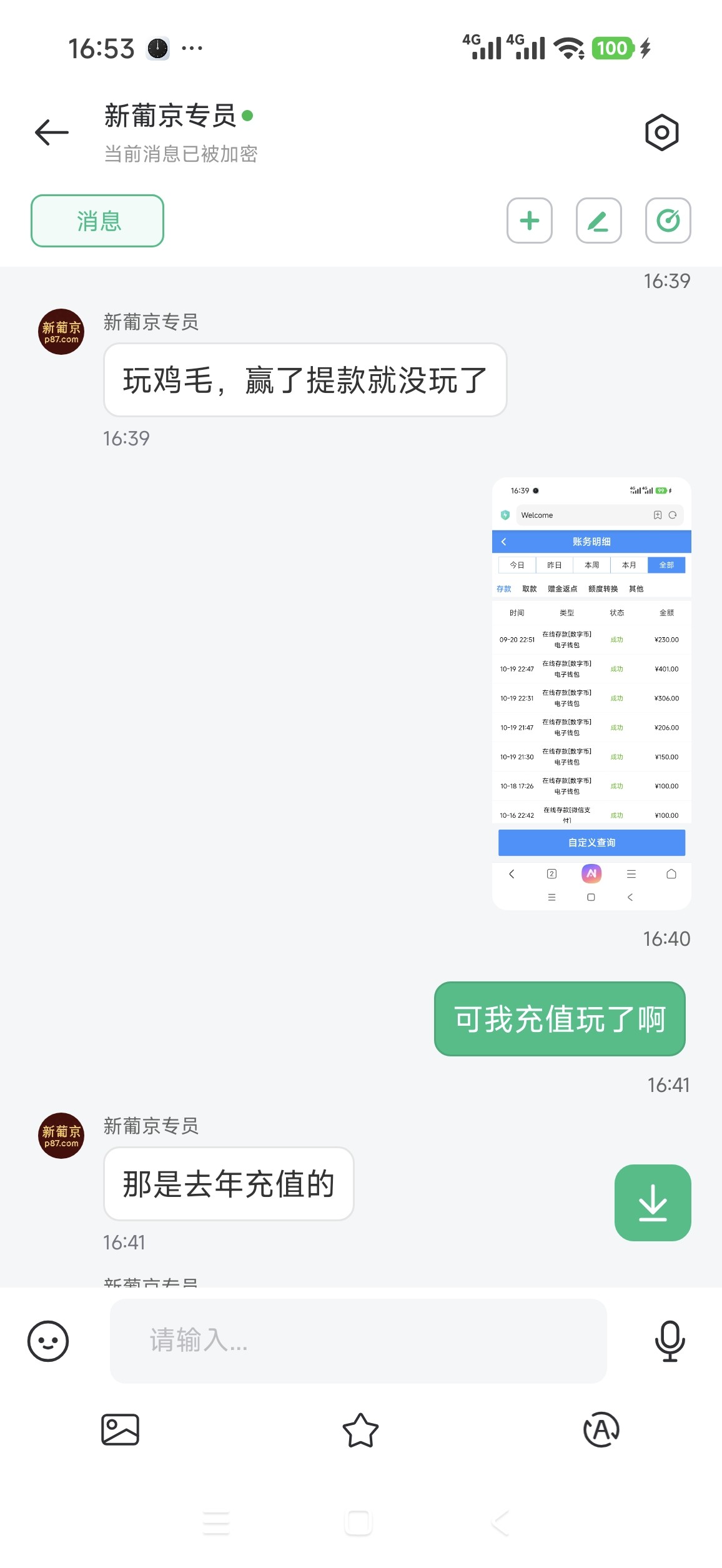Viewport: 722px width, 1568px height.
Task: Open the 账务明细 screenshot image
Action: pos(591,693)
